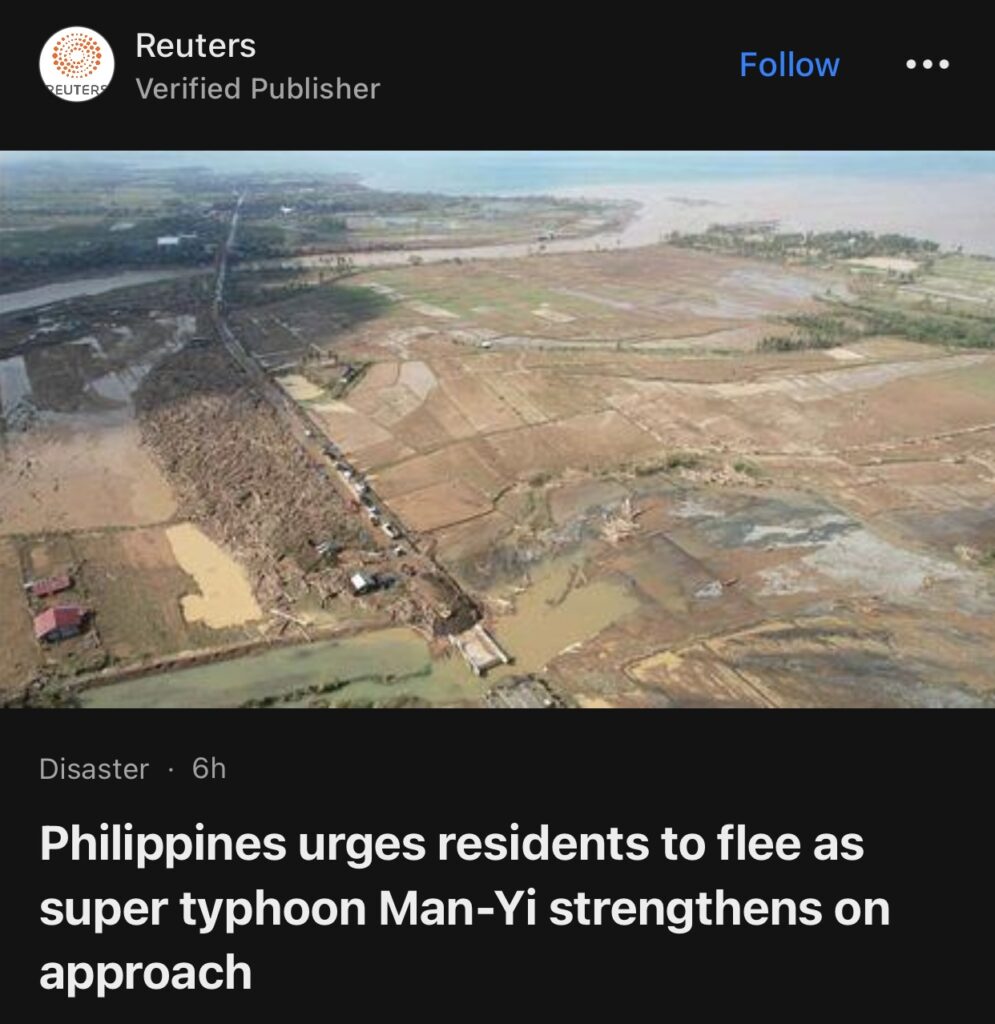995x1024 pixels.
Task: Open the Reuters publisher profile
Action: (195, 47)
